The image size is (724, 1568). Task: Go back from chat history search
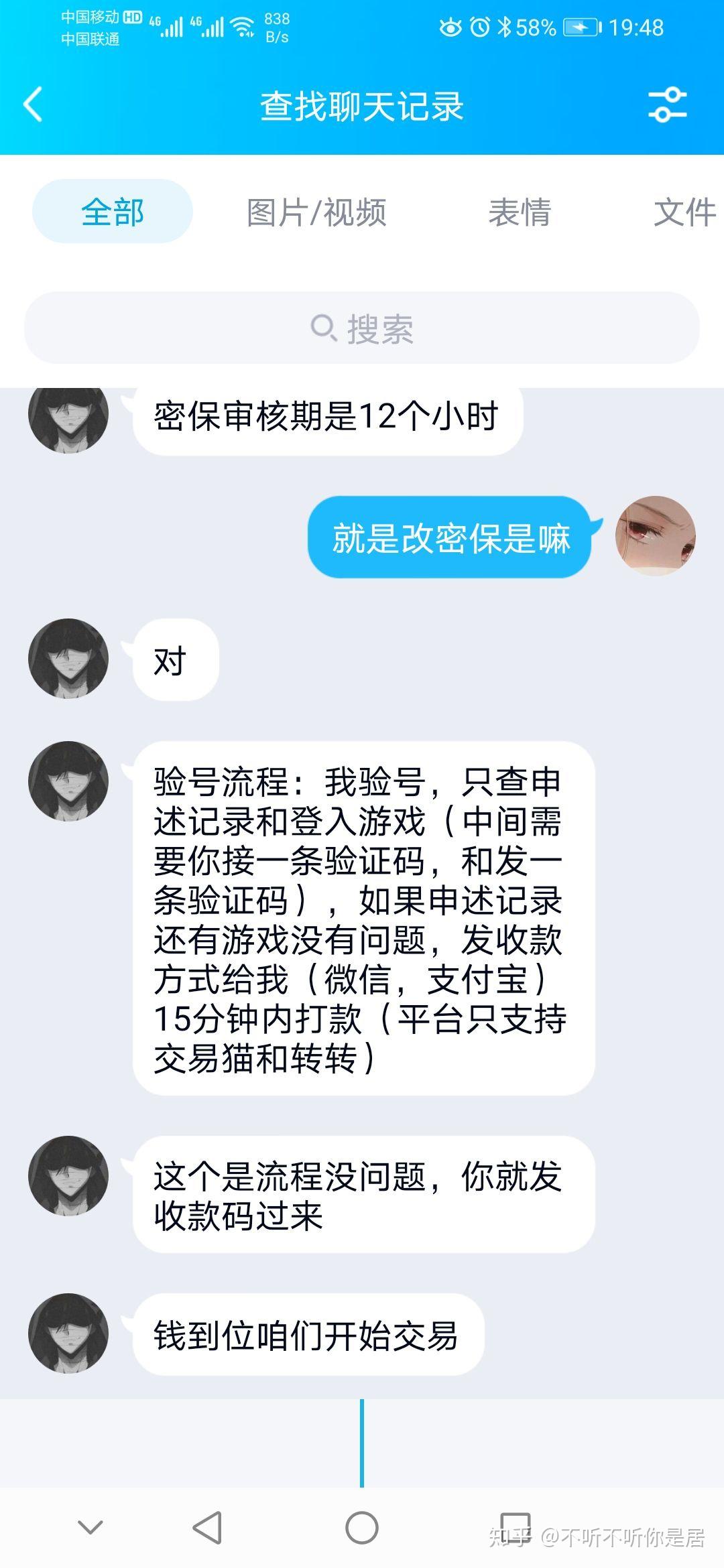coord(33,105)
